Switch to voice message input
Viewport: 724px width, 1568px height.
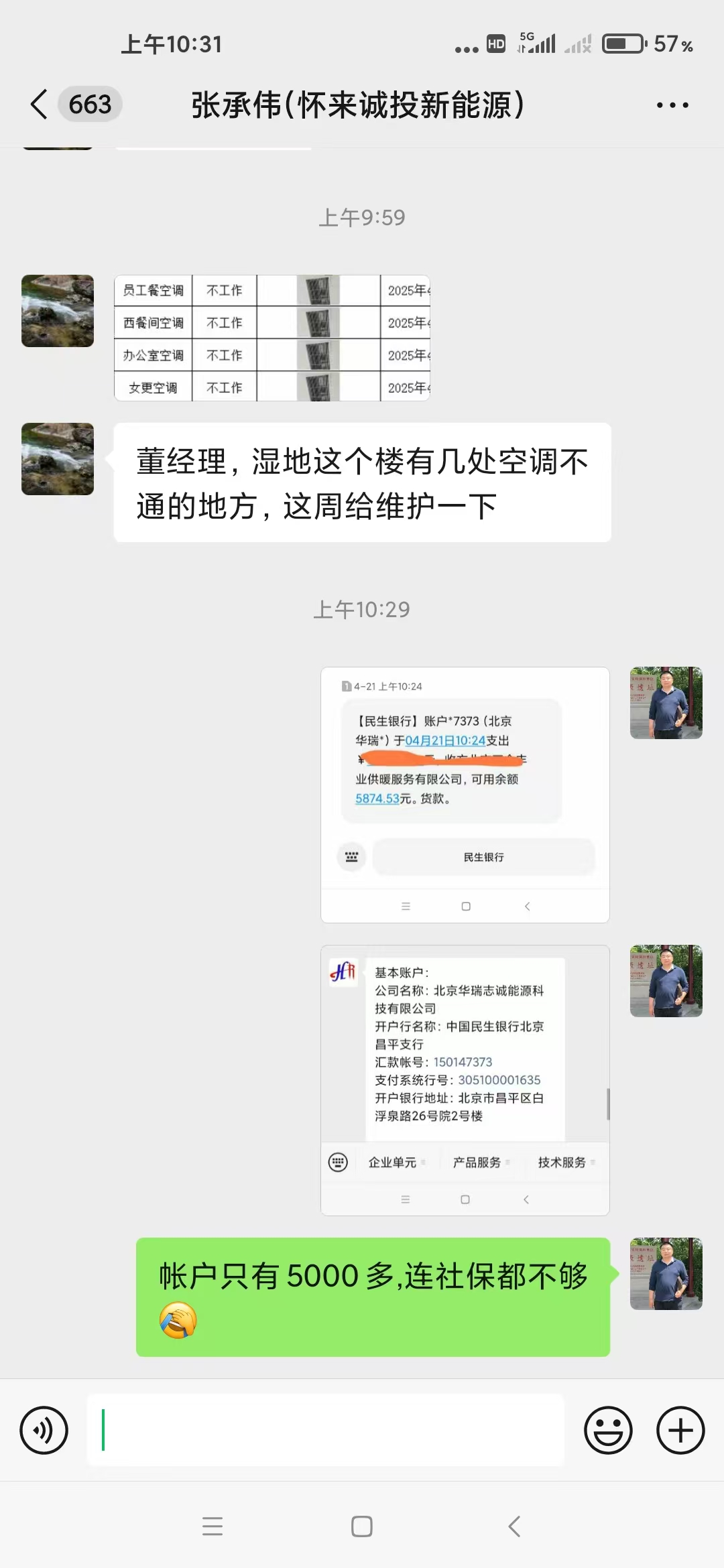[44, 1430]
